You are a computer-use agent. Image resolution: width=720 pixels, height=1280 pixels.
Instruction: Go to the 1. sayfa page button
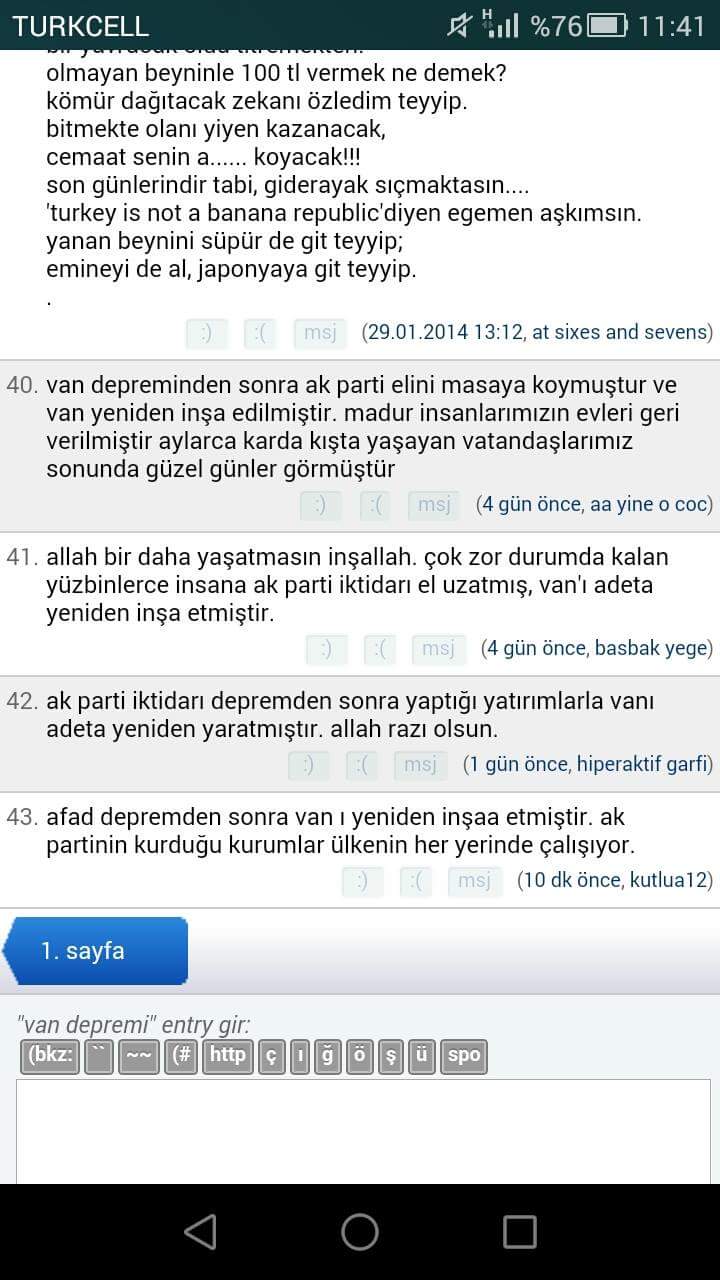(x=96, y=951)
